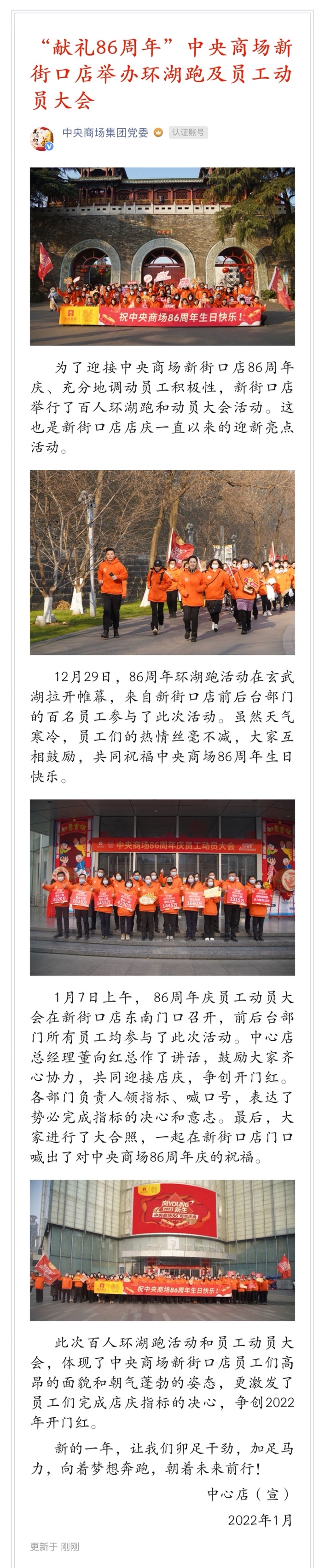The image size is (325, 1568).
Task: Enlarge the group photo at the city gate
Action: 162,256
